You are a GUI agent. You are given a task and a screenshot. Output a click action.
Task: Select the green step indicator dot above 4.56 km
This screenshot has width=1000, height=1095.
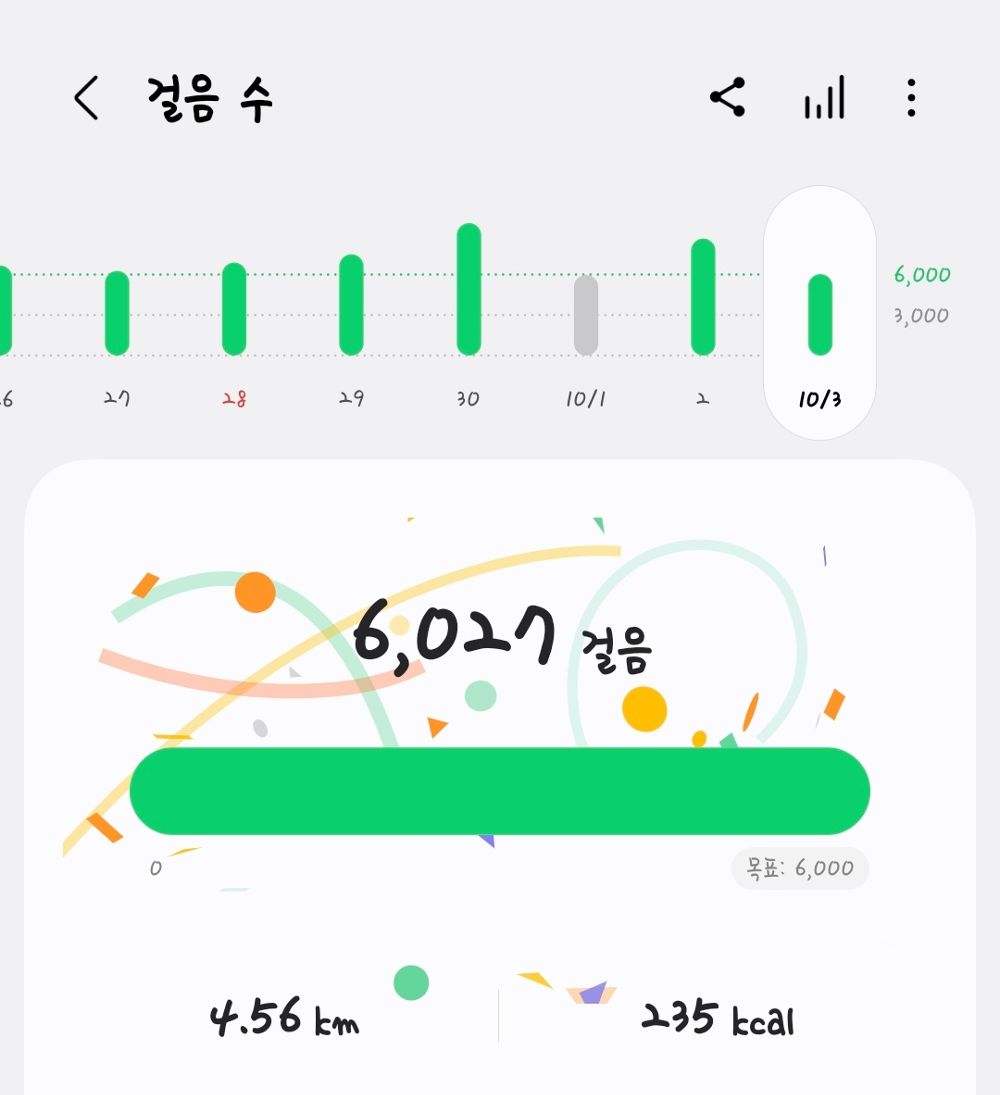(x=410, y=984)
